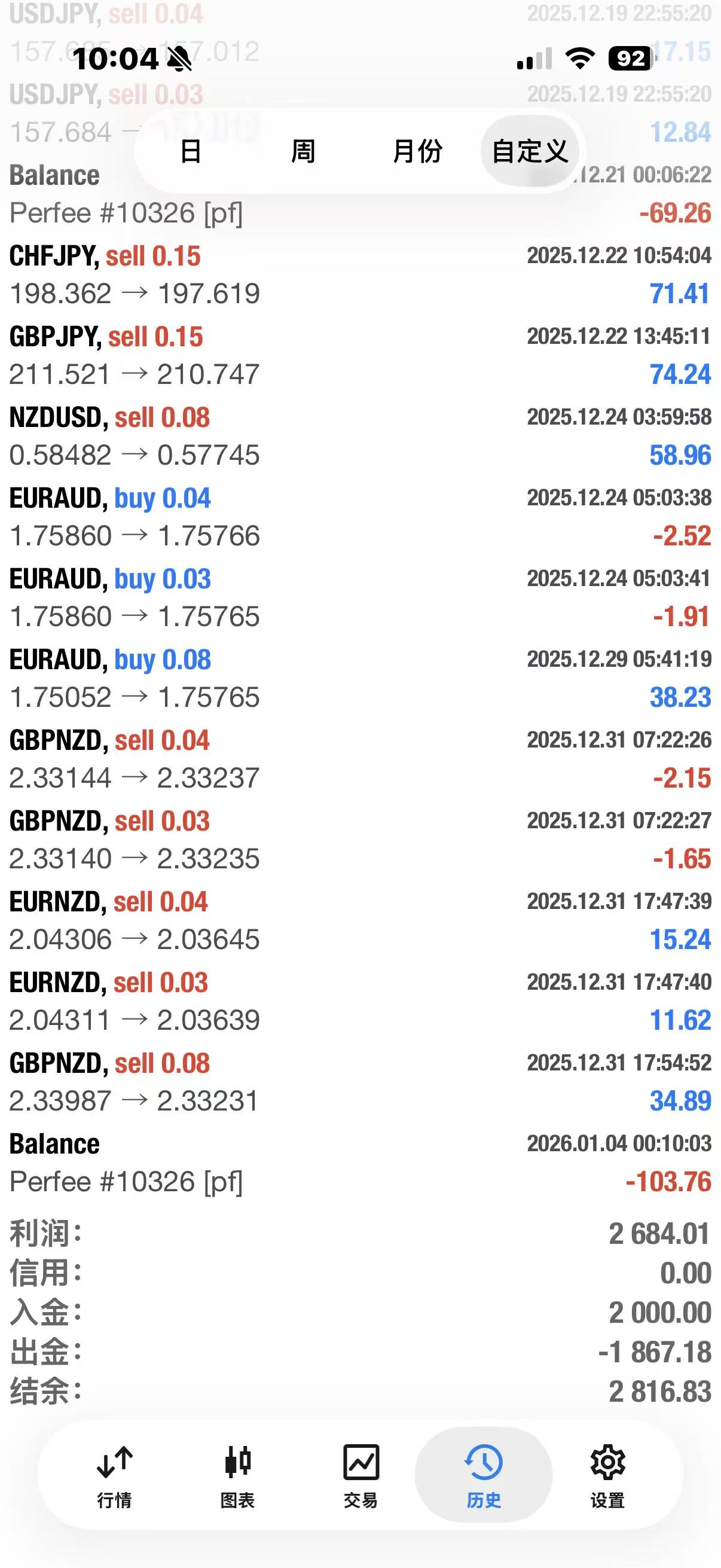This screenshot has width=721, height=1568.
Task: Open the EURAUD buy 0.04 trade row
Action: click(x=360, y=517)
